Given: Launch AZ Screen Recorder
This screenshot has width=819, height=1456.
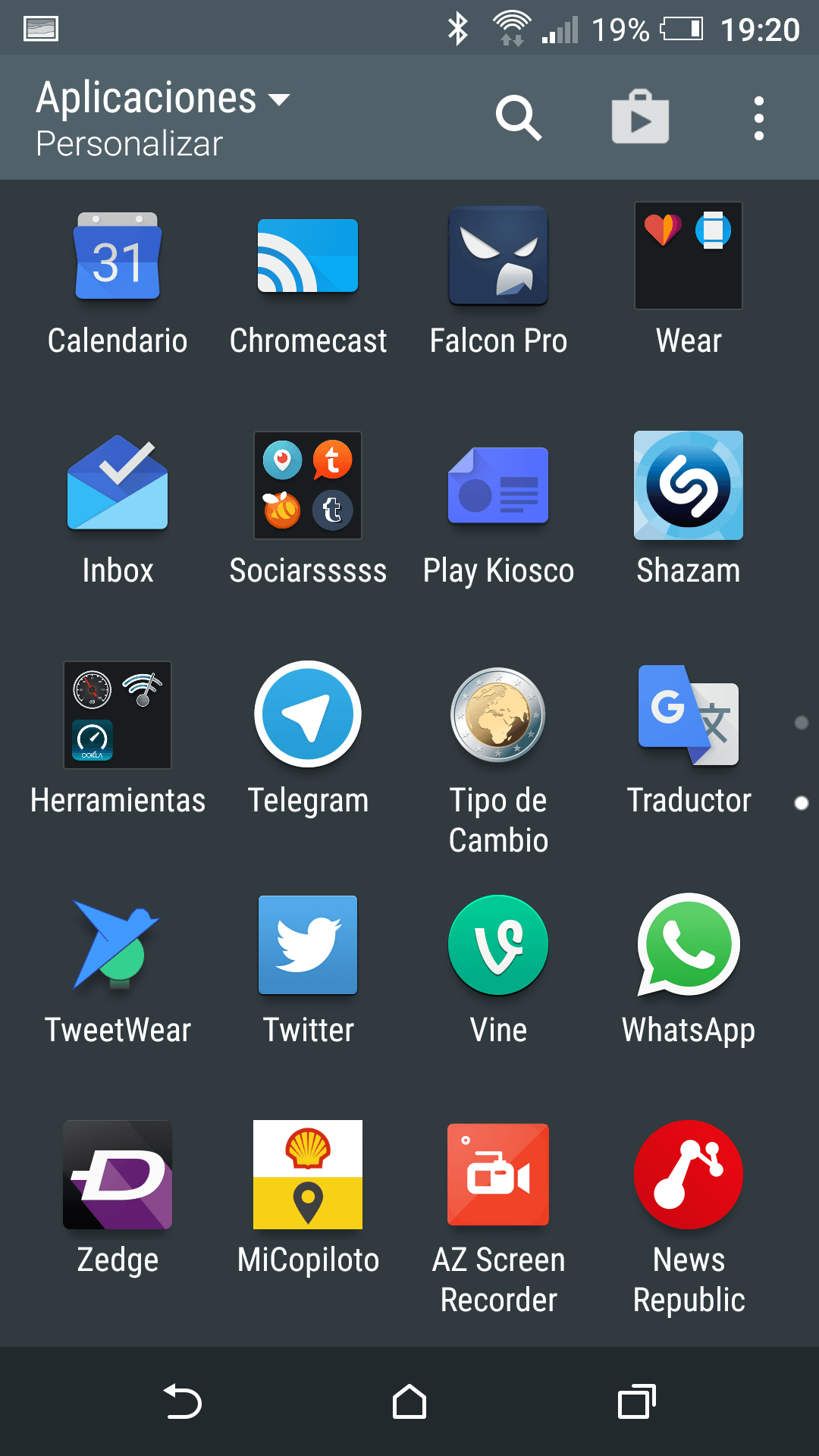Looking at the screenshot, I should pyautogui.click(x=498, y=1175).
